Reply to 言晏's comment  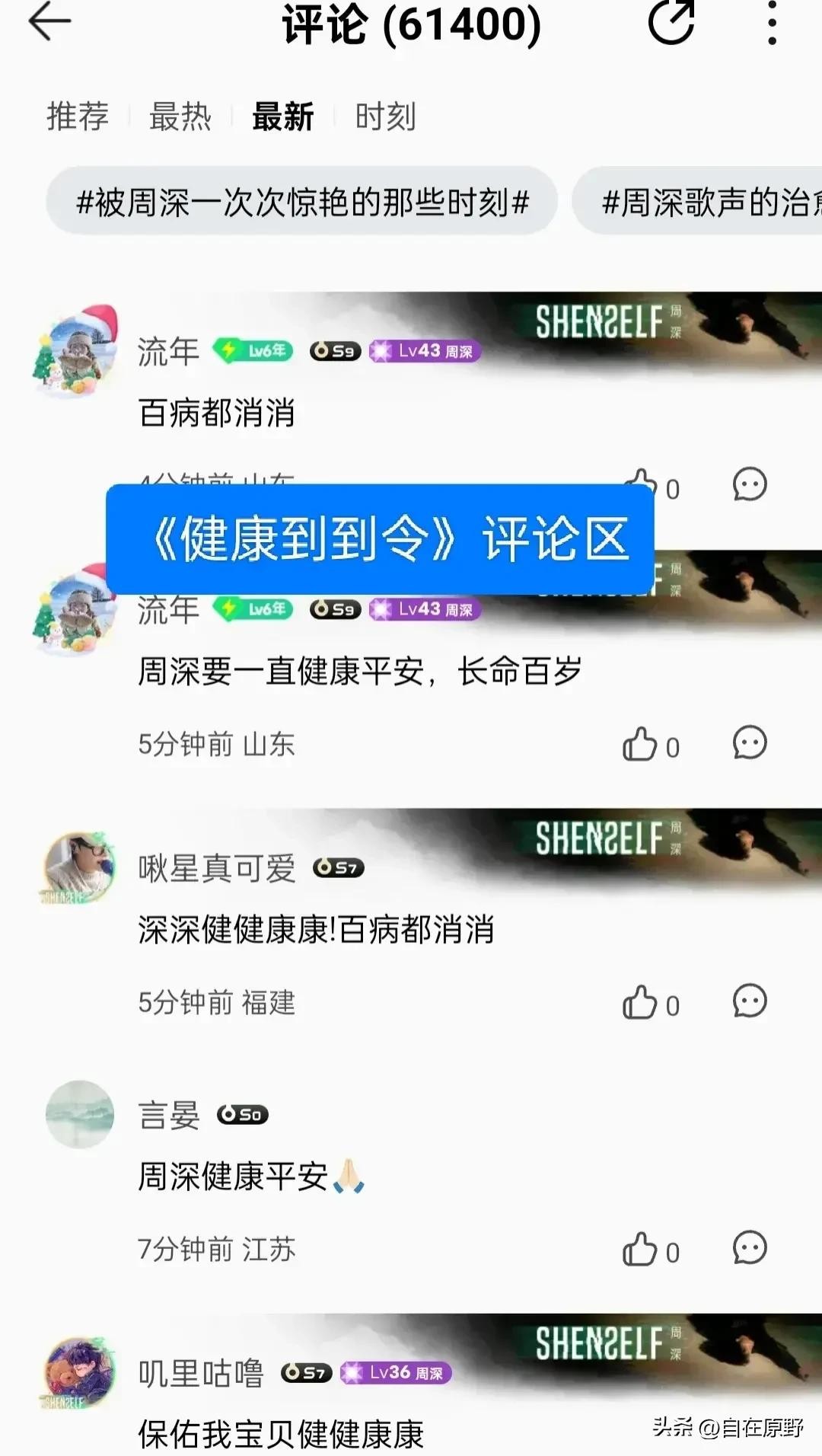point(750,1248)
